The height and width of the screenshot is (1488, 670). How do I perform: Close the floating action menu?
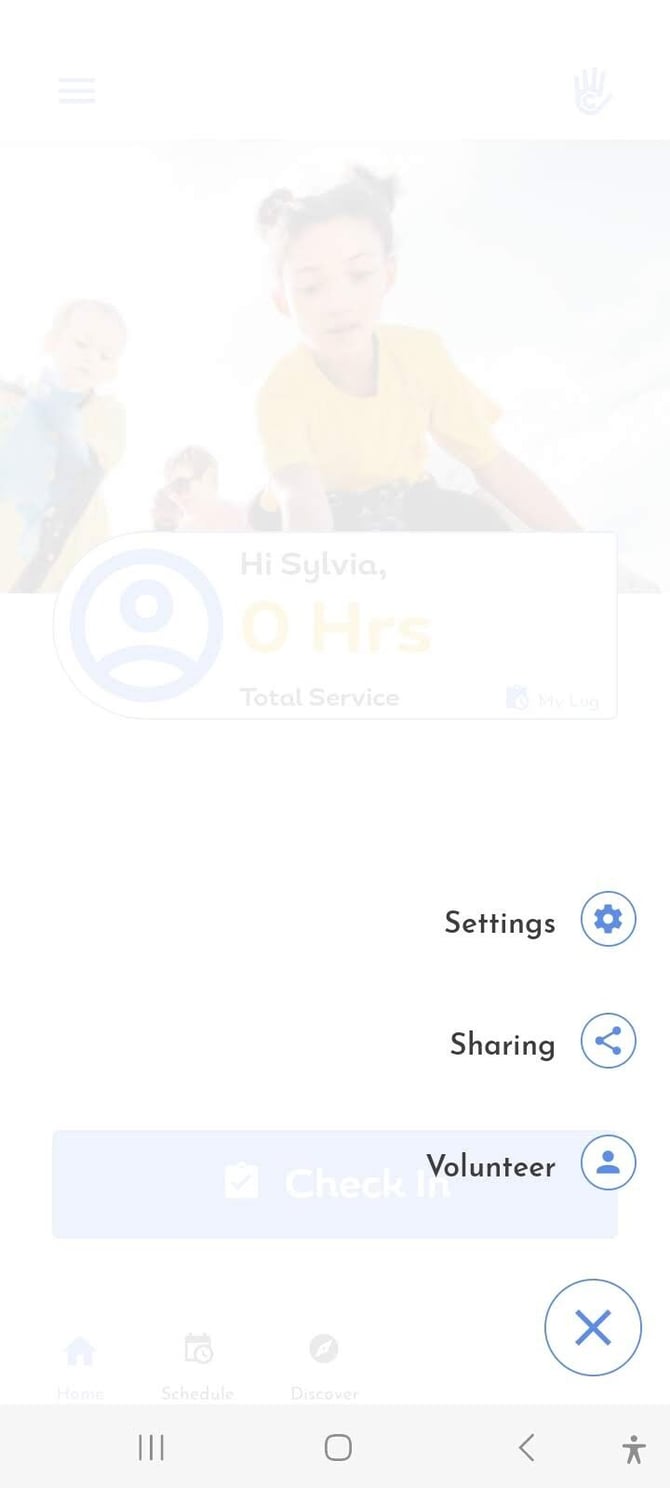[593, 1328]
